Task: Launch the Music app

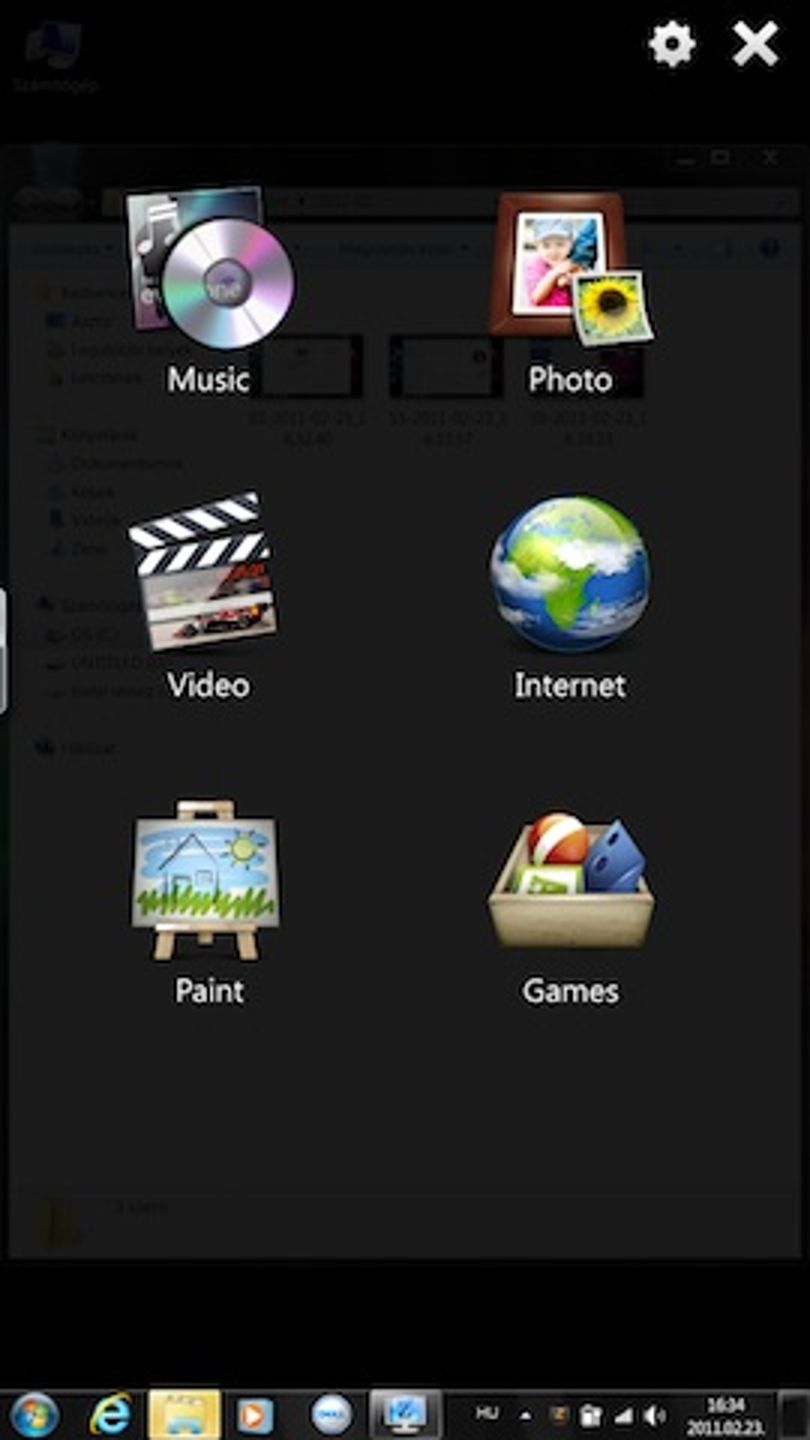Action: (x=210, y=292)
